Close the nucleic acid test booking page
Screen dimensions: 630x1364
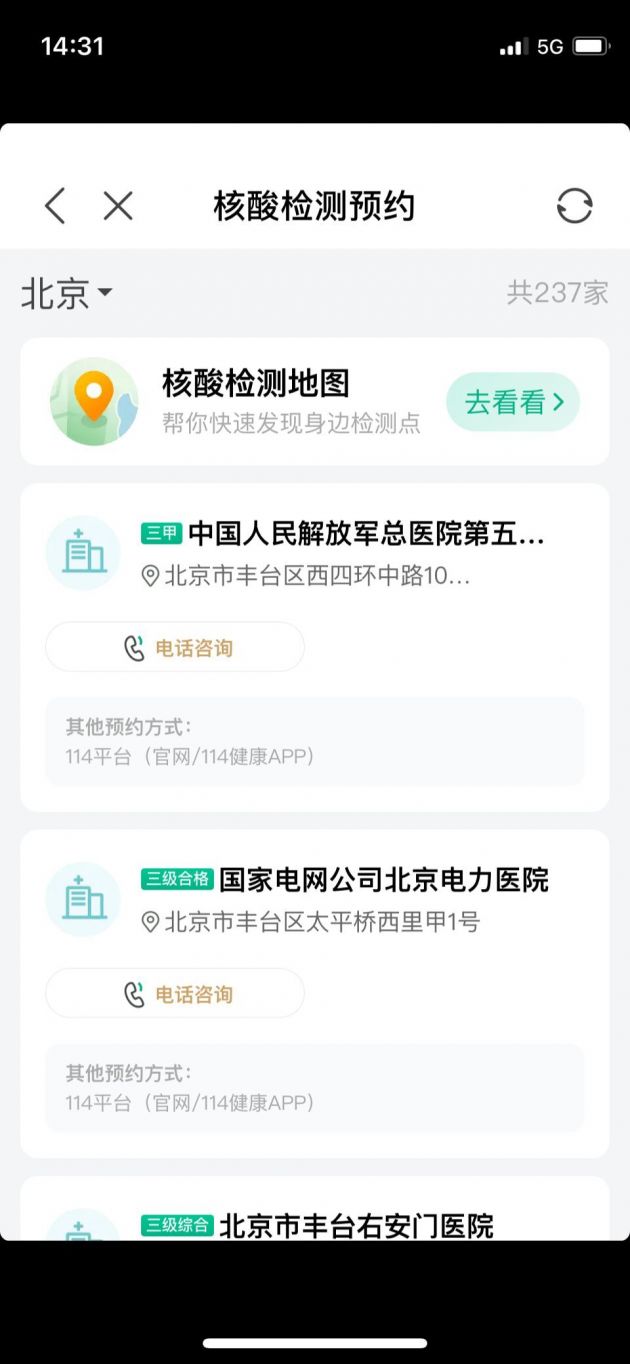(x=118, y=206)
